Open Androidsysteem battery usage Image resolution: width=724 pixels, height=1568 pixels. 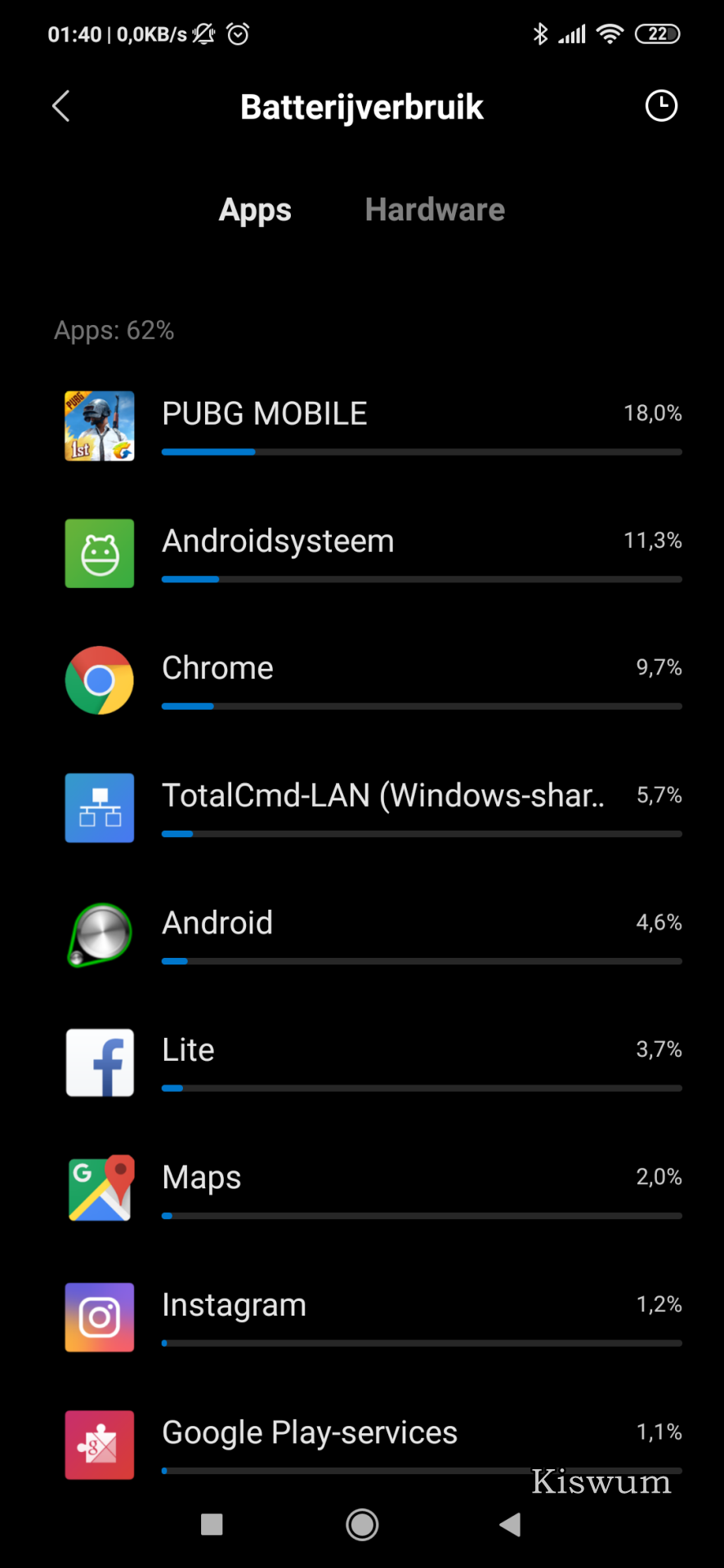pyautogui.click(x=362, y=554)
